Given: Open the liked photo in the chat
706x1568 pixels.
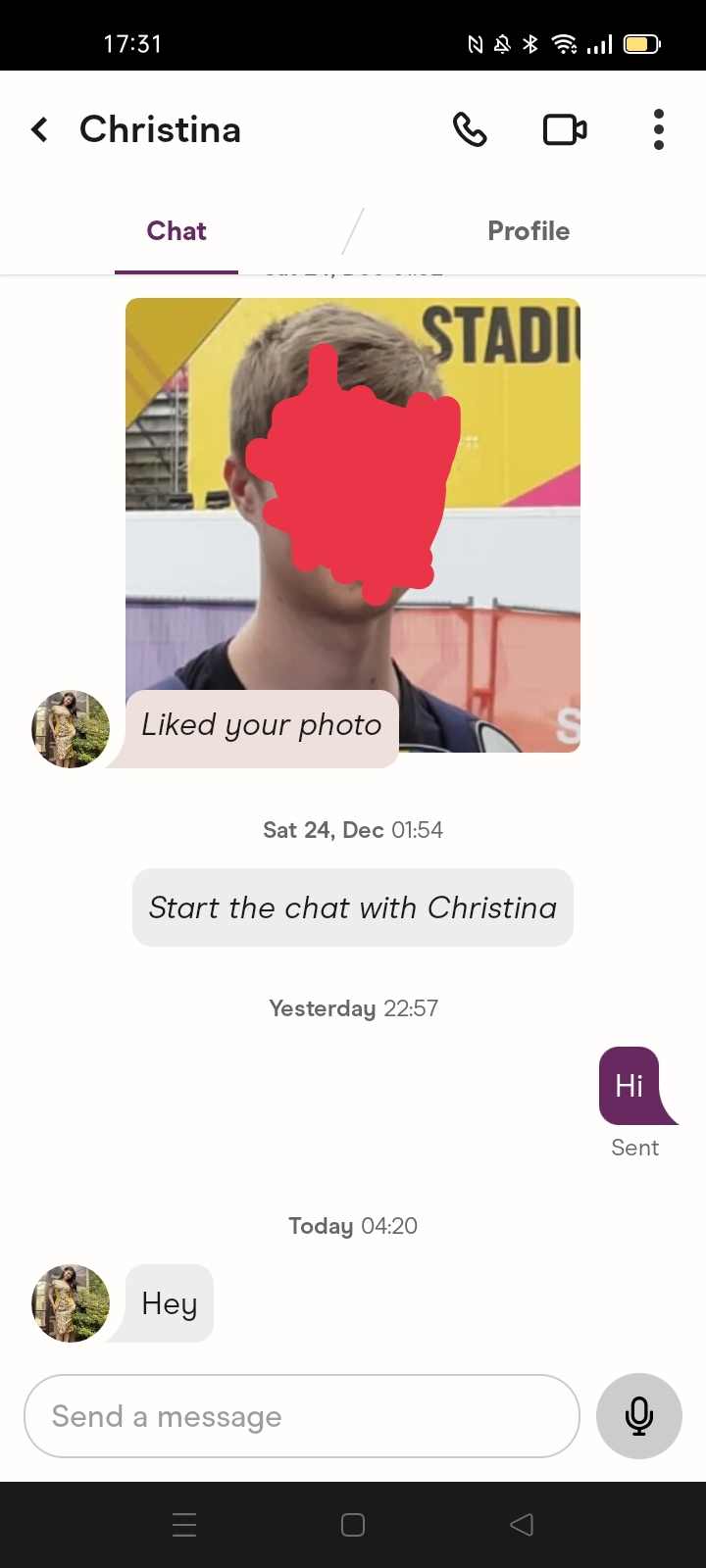Looking at the screenshot, I should tap(353, 525).
